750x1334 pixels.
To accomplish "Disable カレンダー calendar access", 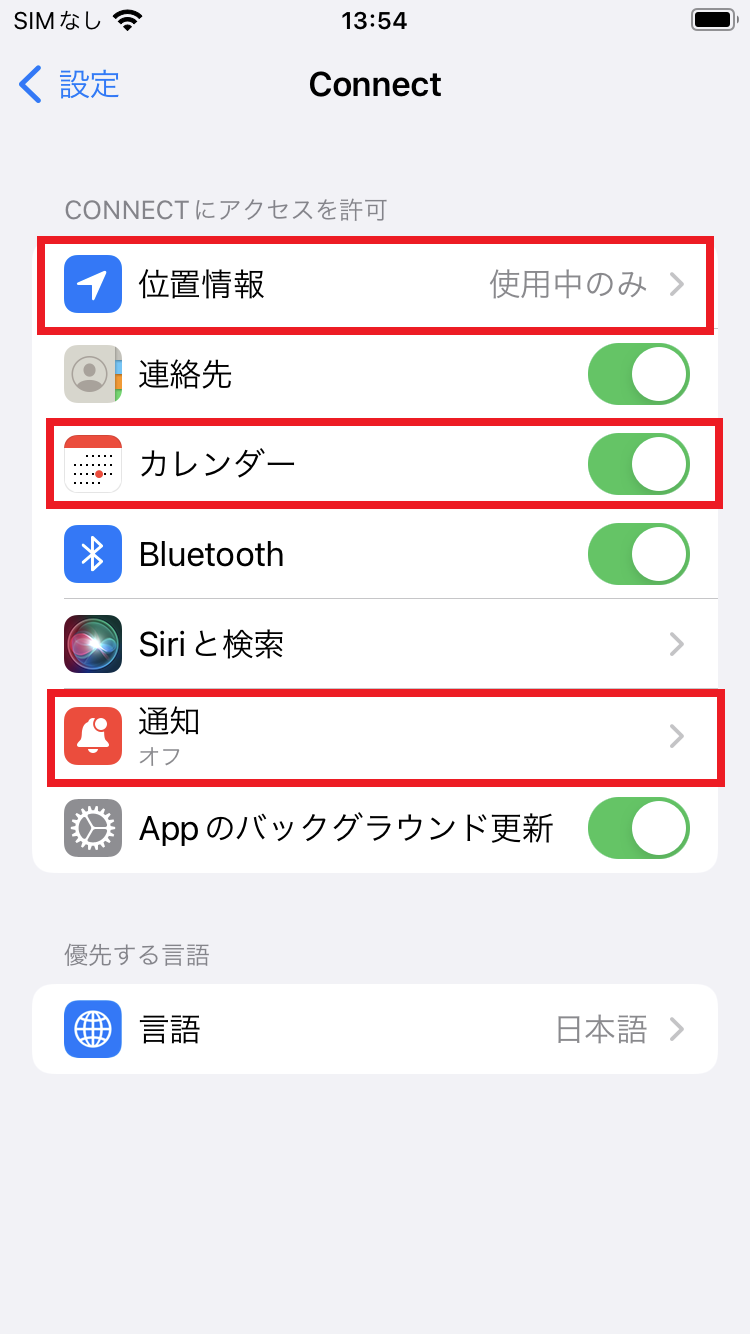I will [x=638, y=464].
